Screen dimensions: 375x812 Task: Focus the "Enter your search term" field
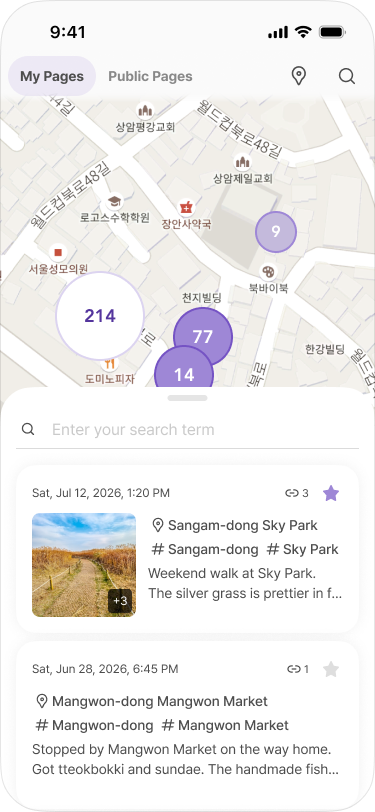188,429
